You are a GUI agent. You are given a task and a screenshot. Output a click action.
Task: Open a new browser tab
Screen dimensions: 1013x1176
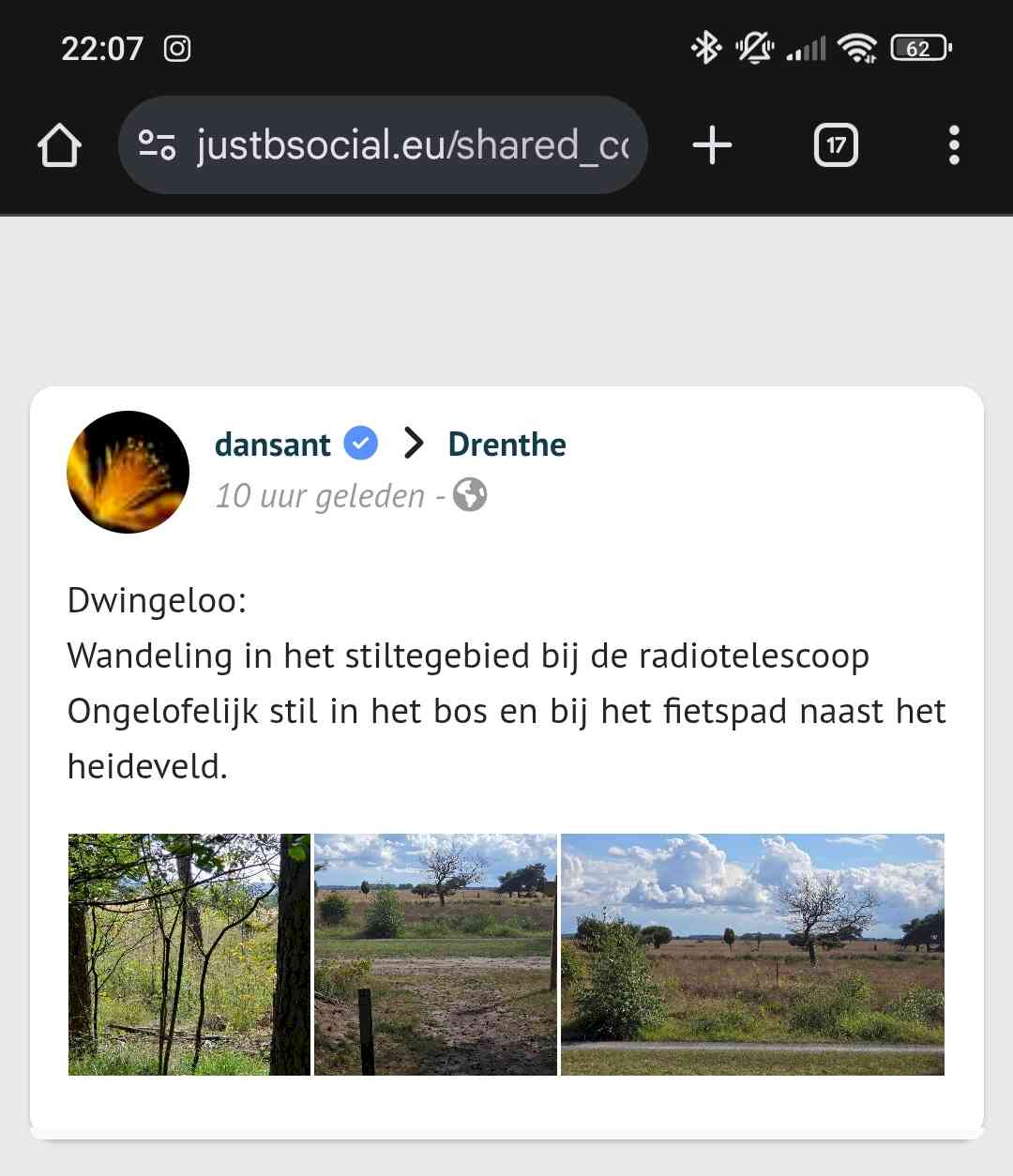[712, 145]
